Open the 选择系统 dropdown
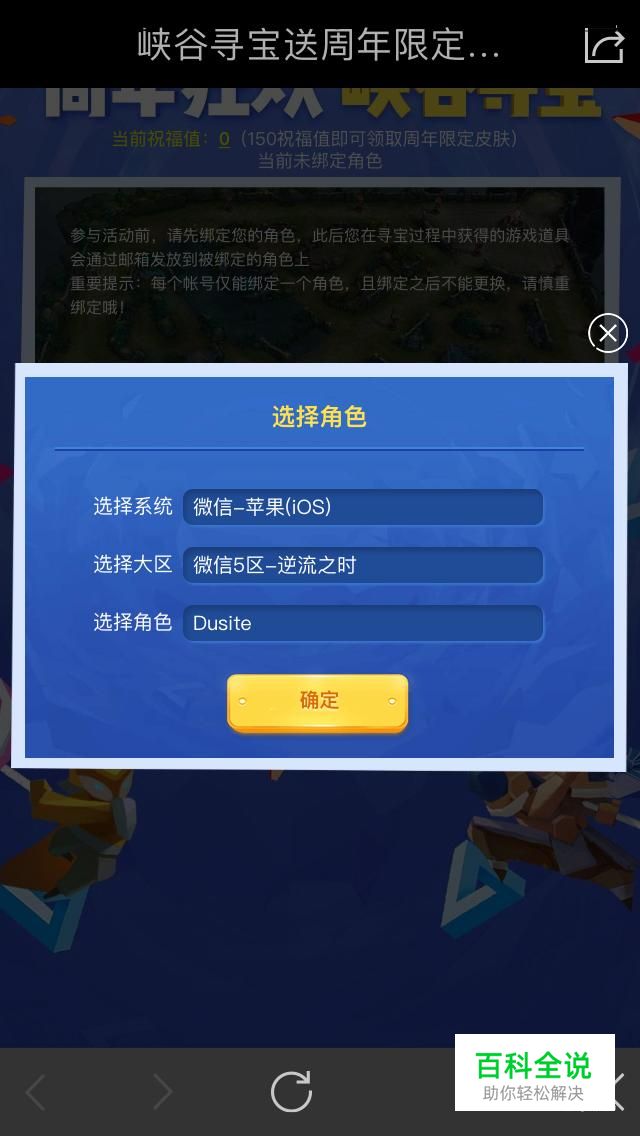Image resolution: width=640 pixels, height=1136 pixels. [x=362, y=507]
